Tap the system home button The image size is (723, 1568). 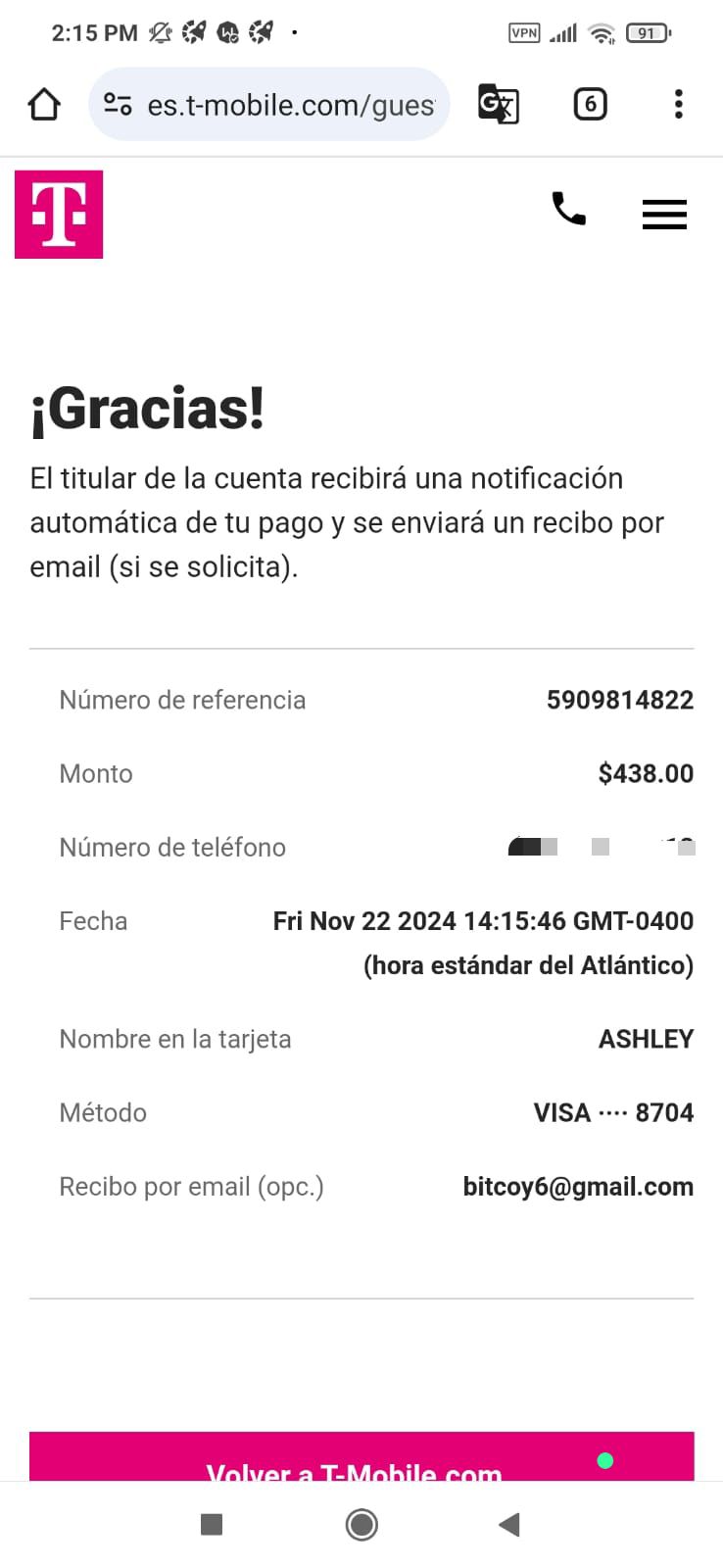[361, 1524]
